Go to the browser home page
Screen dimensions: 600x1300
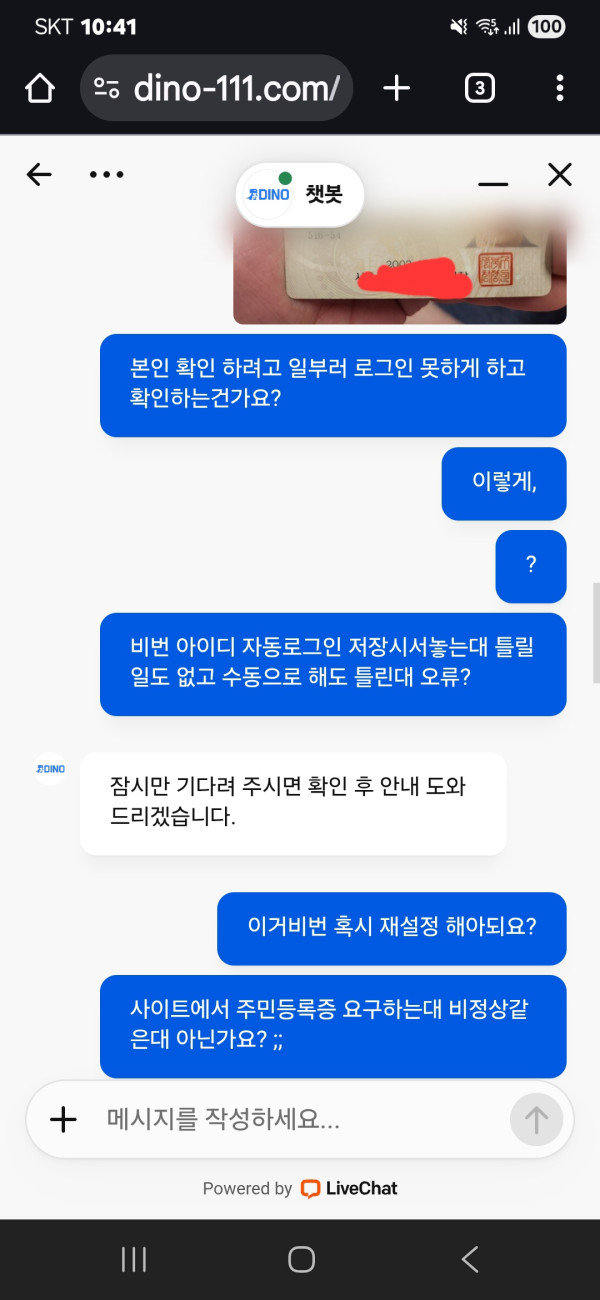[39, 89]
